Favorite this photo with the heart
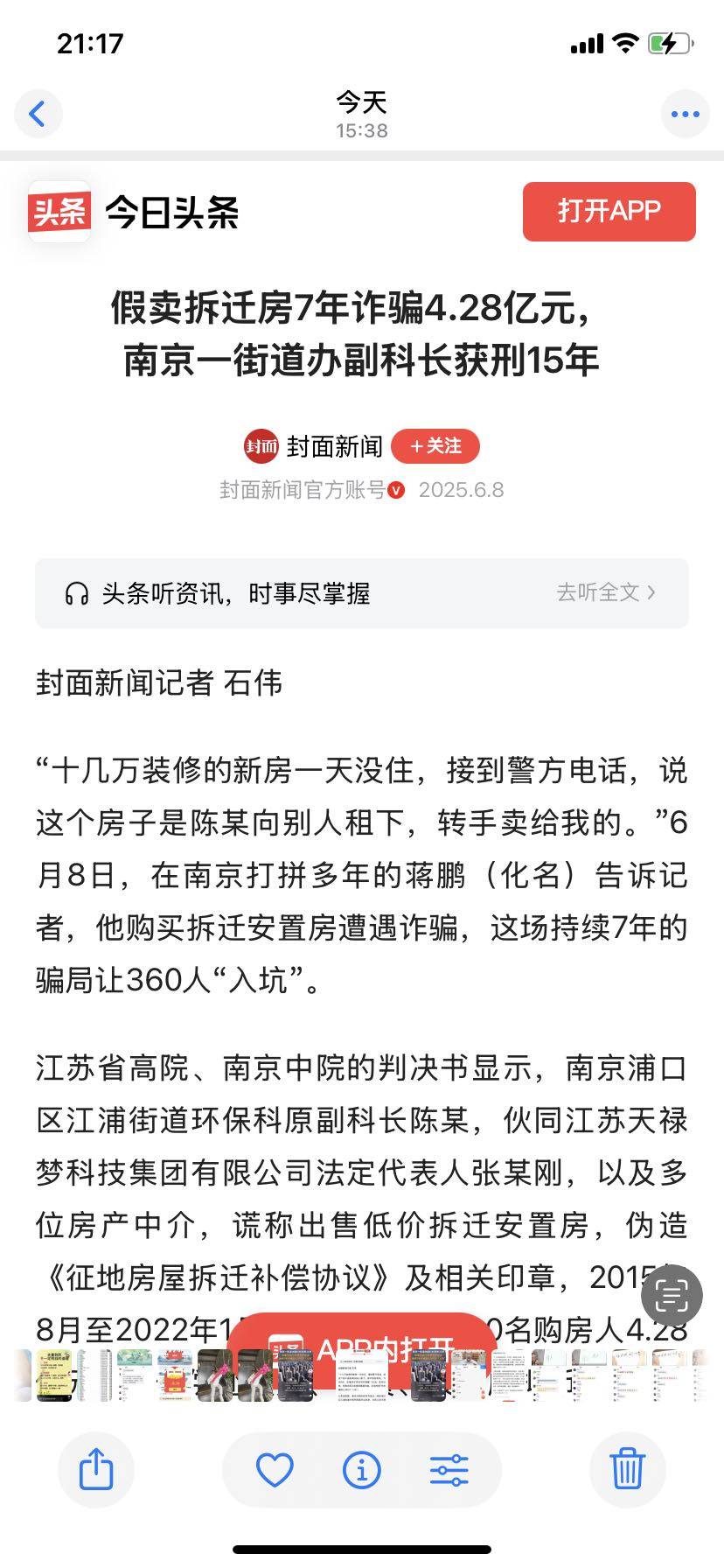The image size is (724, 1568). pyautogui.click(x=275, y=1470)
